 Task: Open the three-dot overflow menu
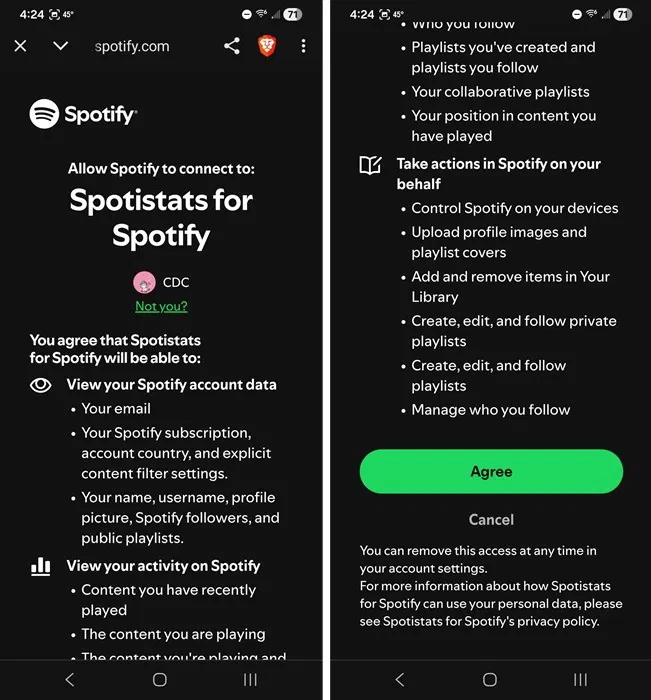click(x=303, y=46)
